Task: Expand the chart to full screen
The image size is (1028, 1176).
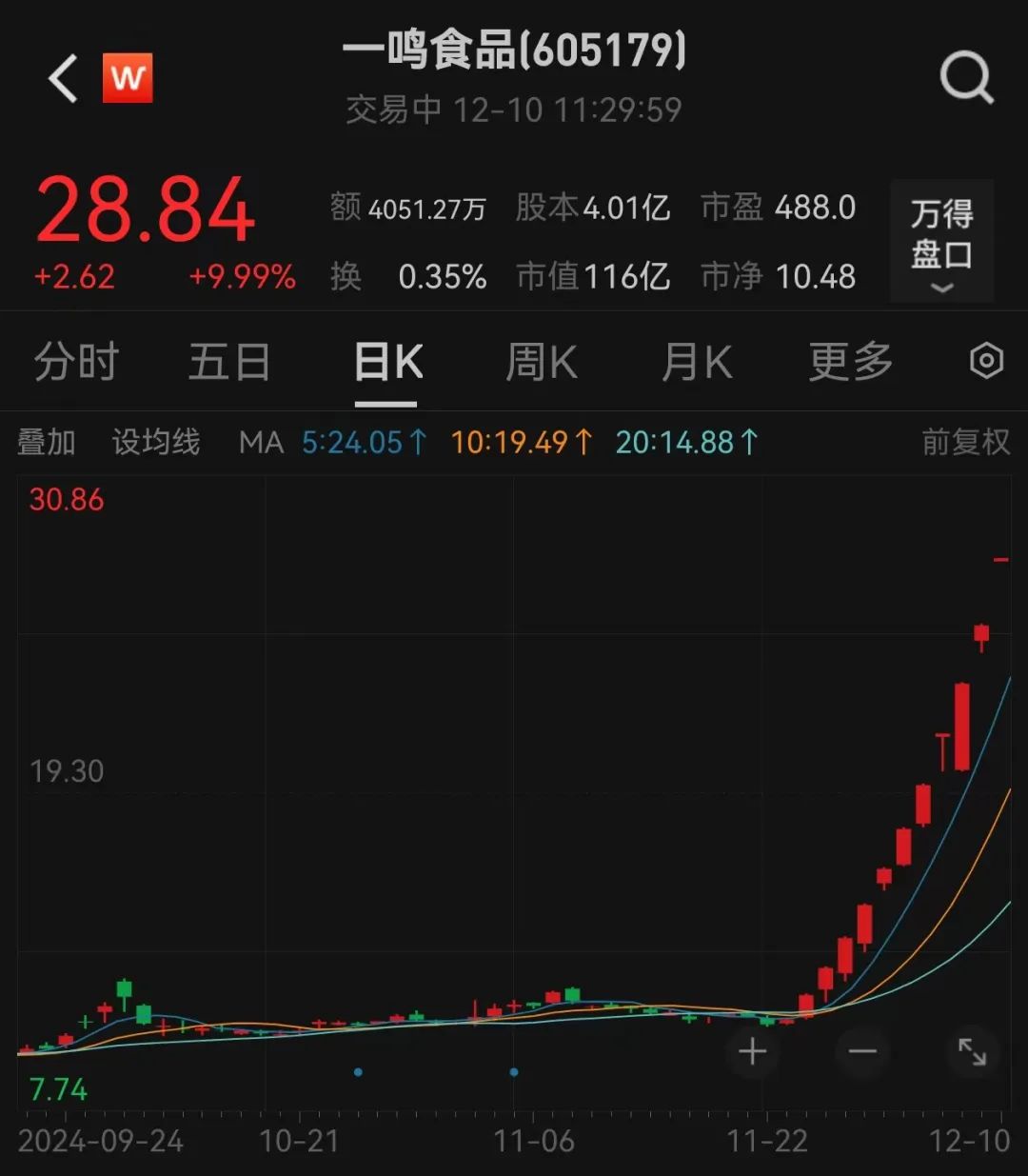Action: (x=972, y=1051)
